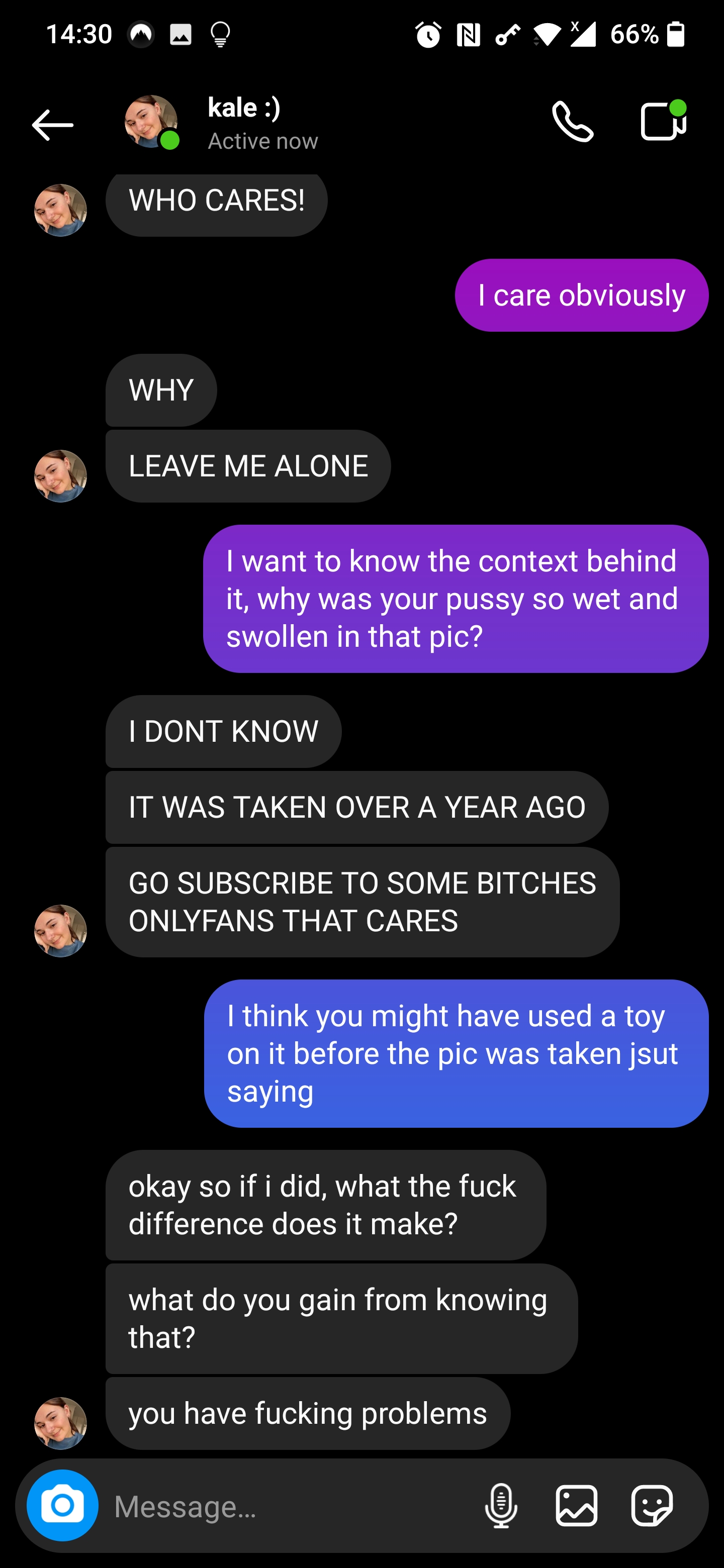Open the camera to send a photo
The height and width of the screenshot is (1568, 724).
coord(62,1505)
